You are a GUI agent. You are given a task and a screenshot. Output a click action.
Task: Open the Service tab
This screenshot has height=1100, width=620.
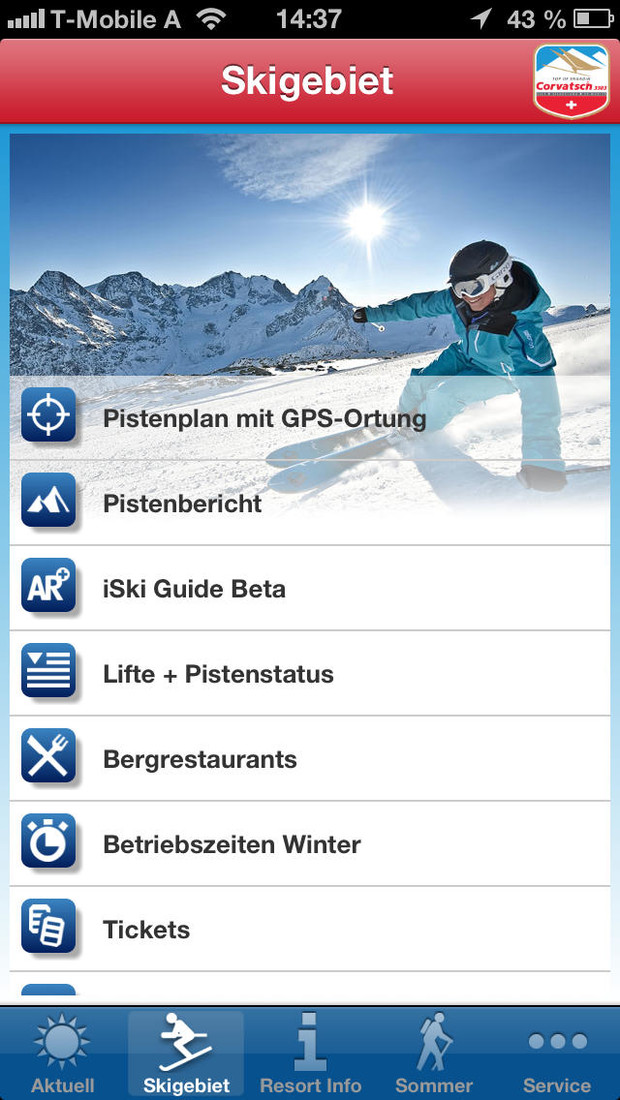coord(557,1054)
